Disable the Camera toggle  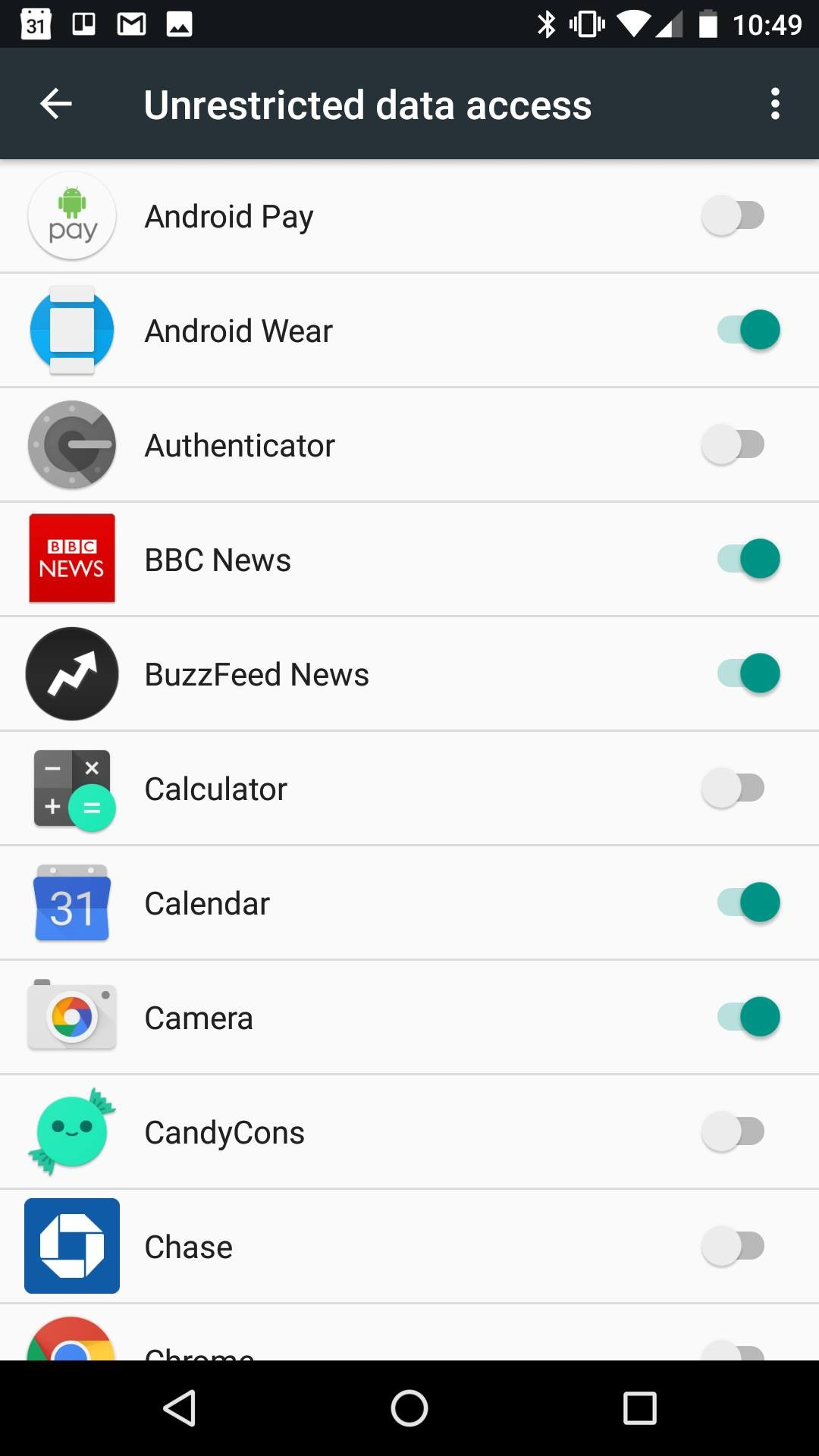coord(748,1018)
